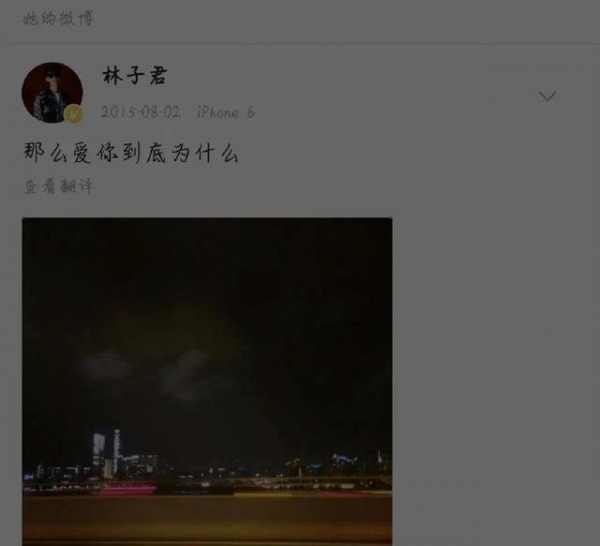Expand the post options chevron
600x546 pixels.
(547, 97)
